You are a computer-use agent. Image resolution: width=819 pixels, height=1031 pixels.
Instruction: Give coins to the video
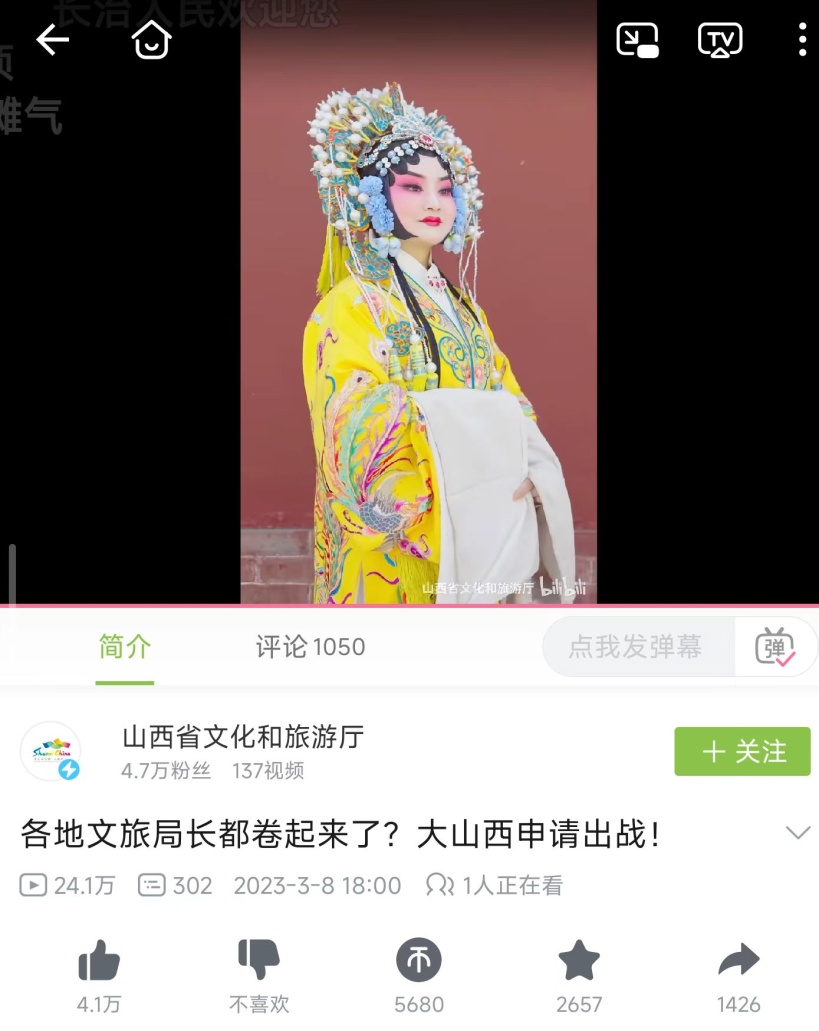[x=419, y=962]
